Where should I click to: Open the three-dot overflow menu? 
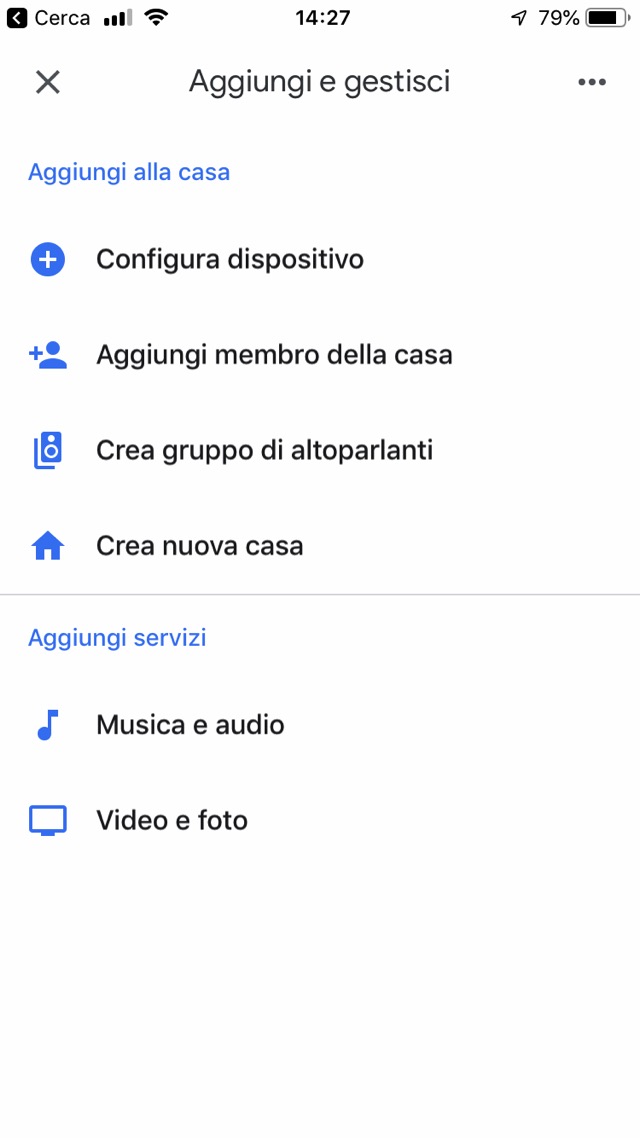(x=592, y=82)
